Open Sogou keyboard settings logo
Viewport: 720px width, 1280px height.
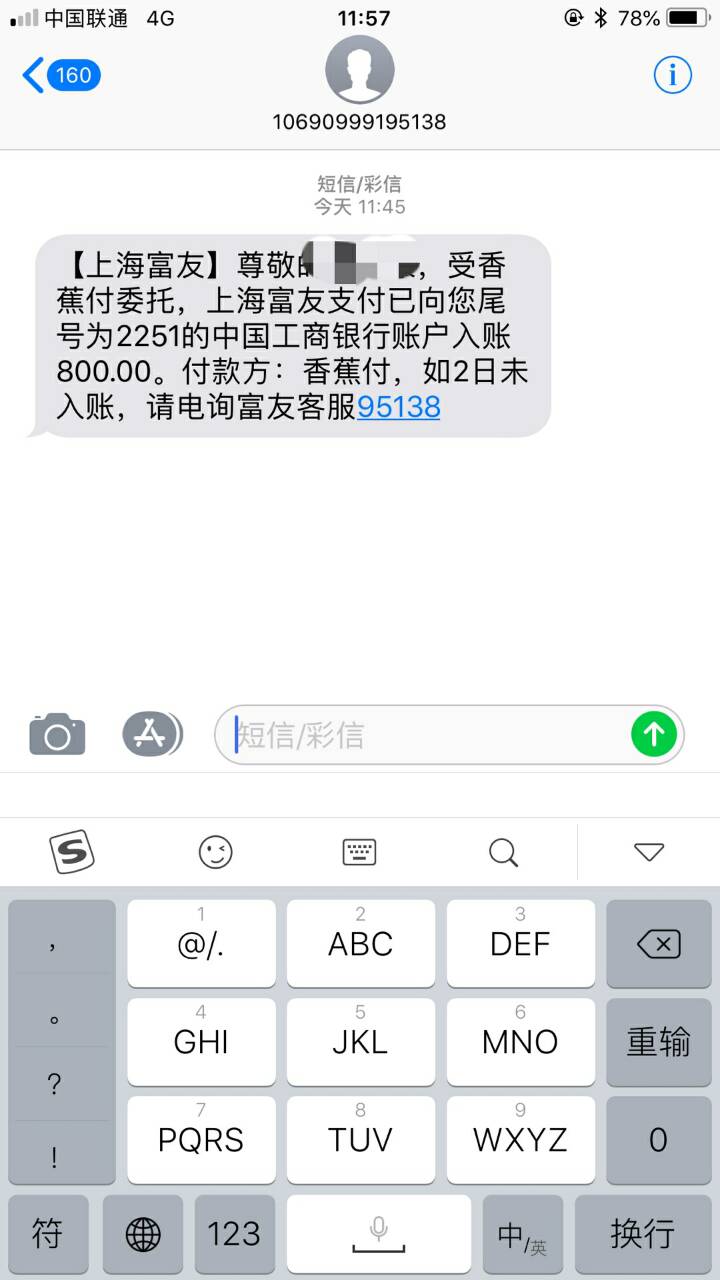click(72, 852)
